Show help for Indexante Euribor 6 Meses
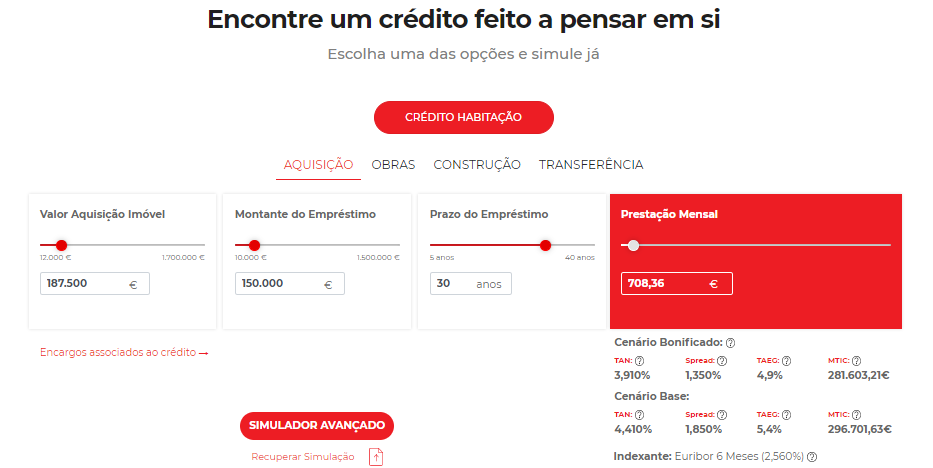Screen dimensions: 933x468 [812, 457]
